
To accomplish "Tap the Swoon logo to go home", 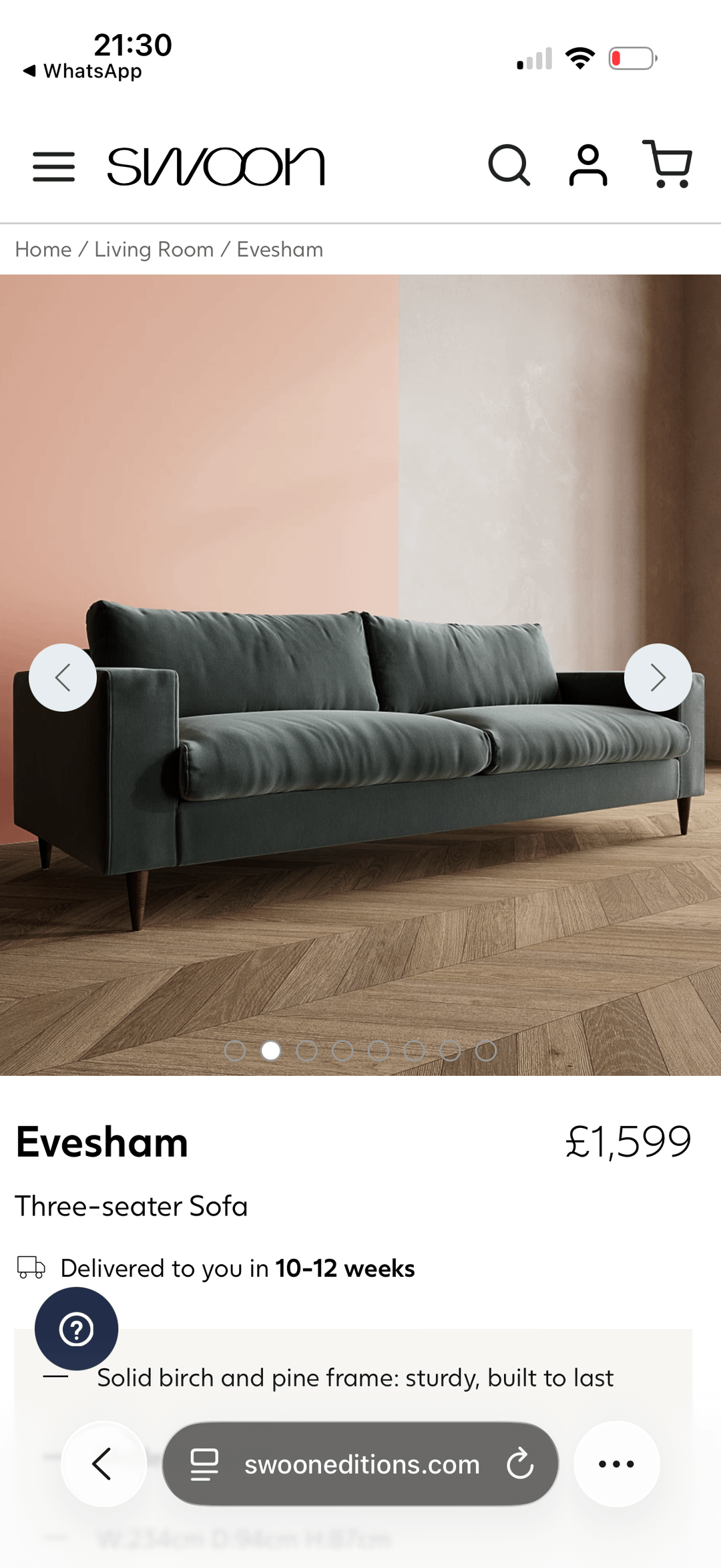I will tap(216, 166).
